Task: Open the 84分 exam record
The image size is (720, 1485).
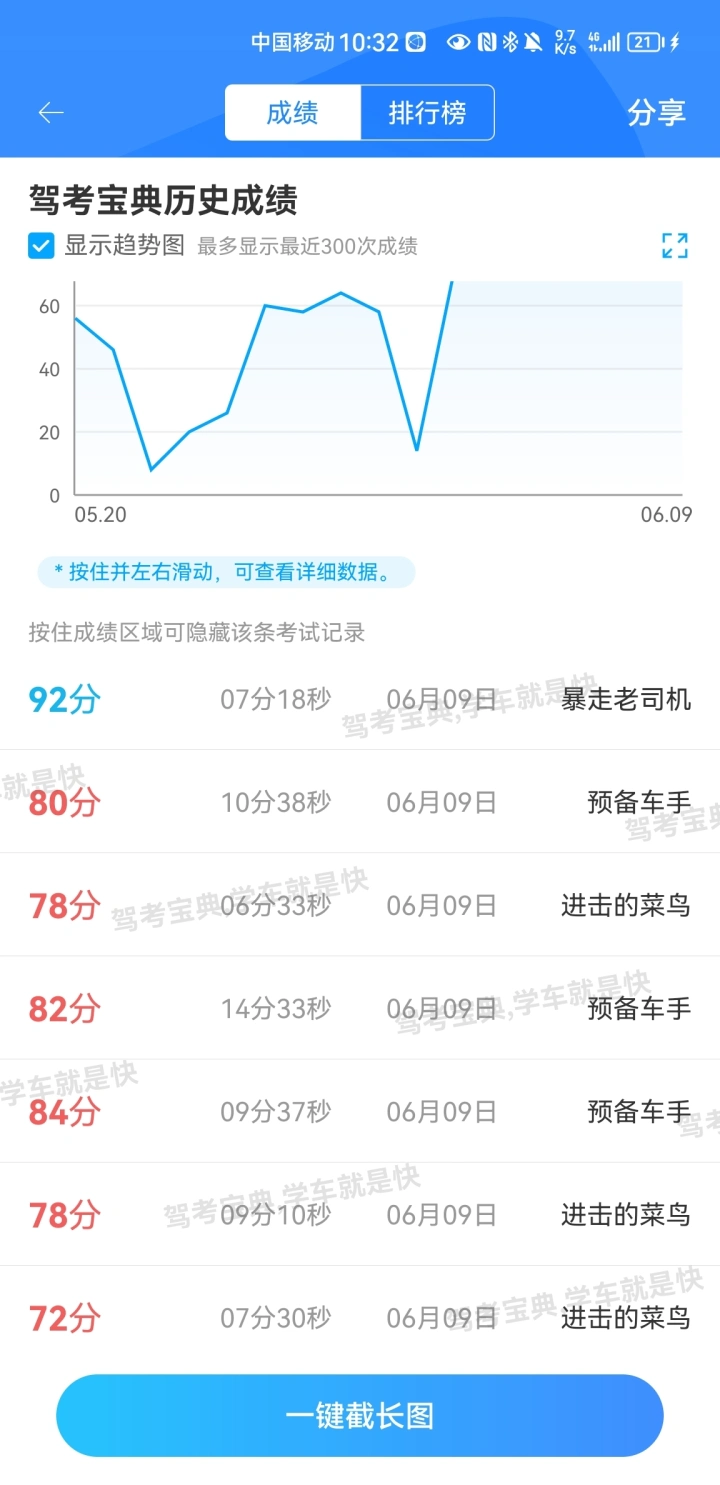Action: 360,1111
